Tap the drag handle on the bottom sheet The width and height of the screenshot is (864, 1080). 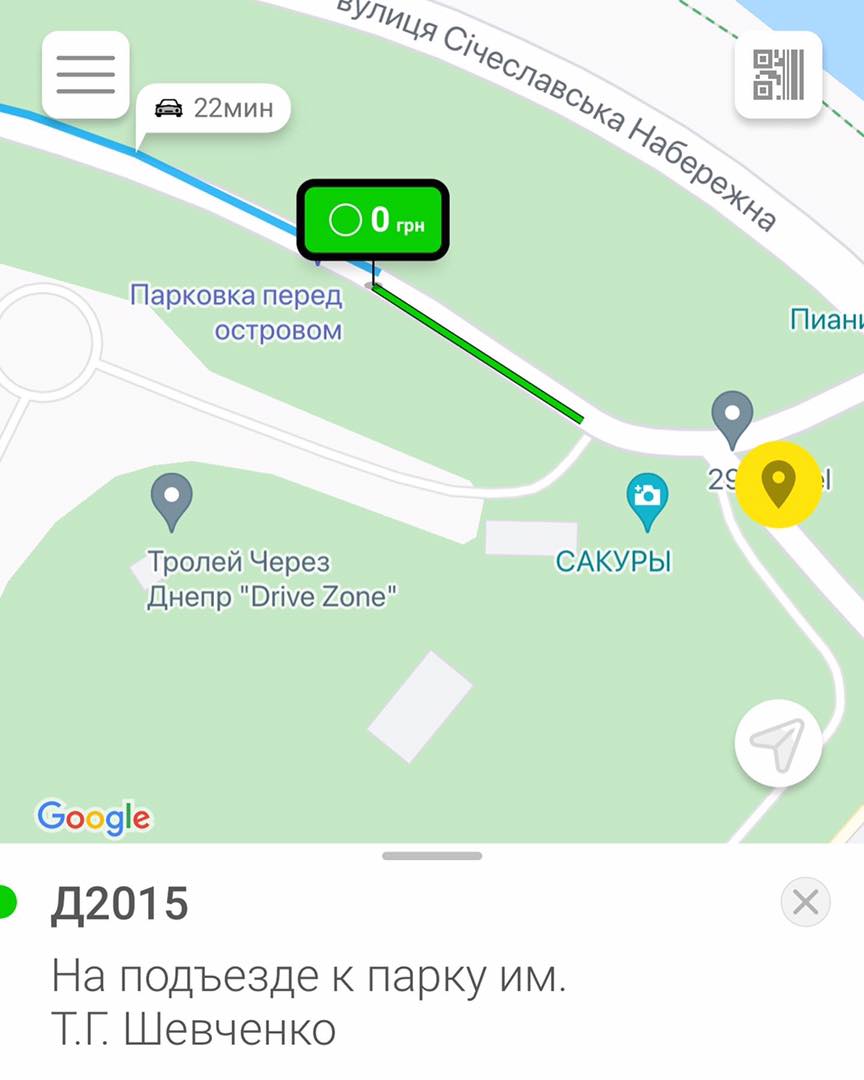click(x=431, y=855)
